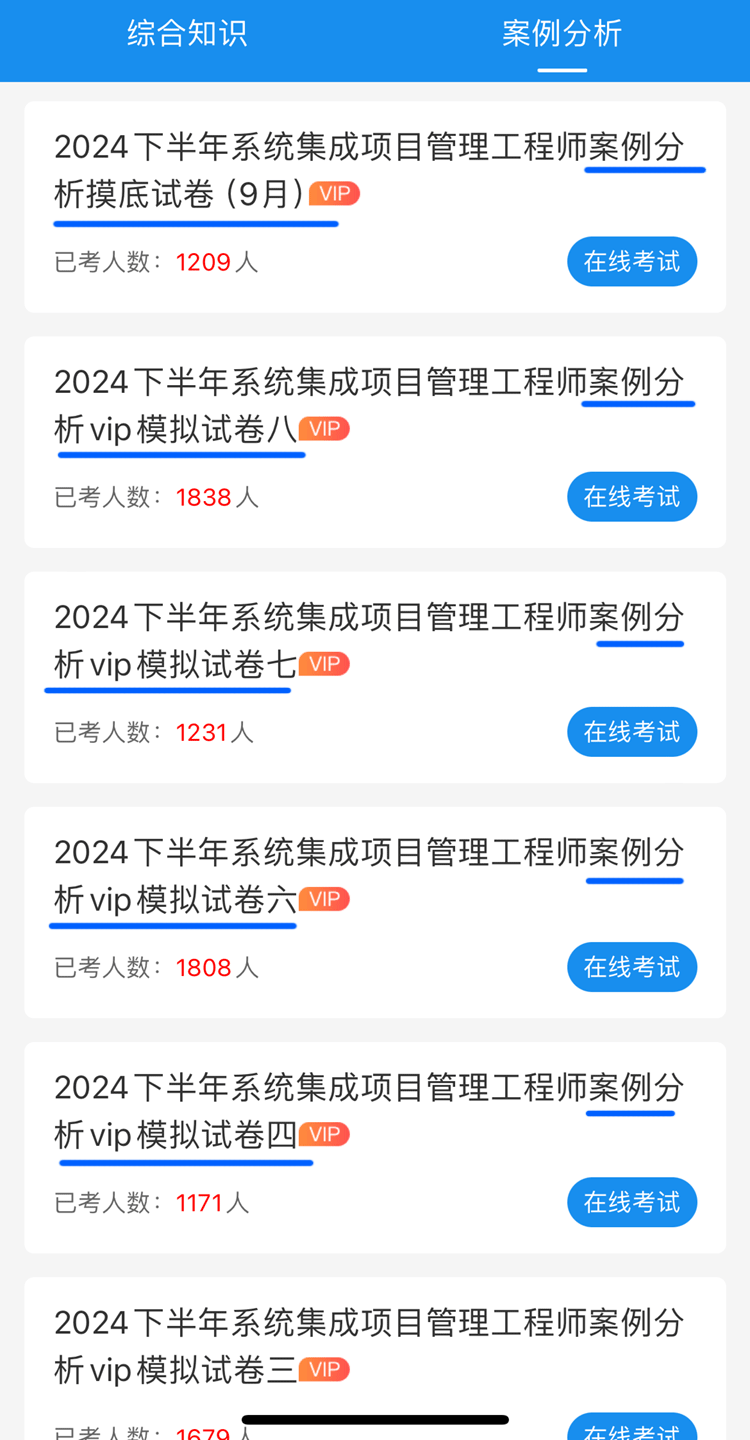
Task: Open the vip模拟试卷六 exam card
Action: click(300, 877)
